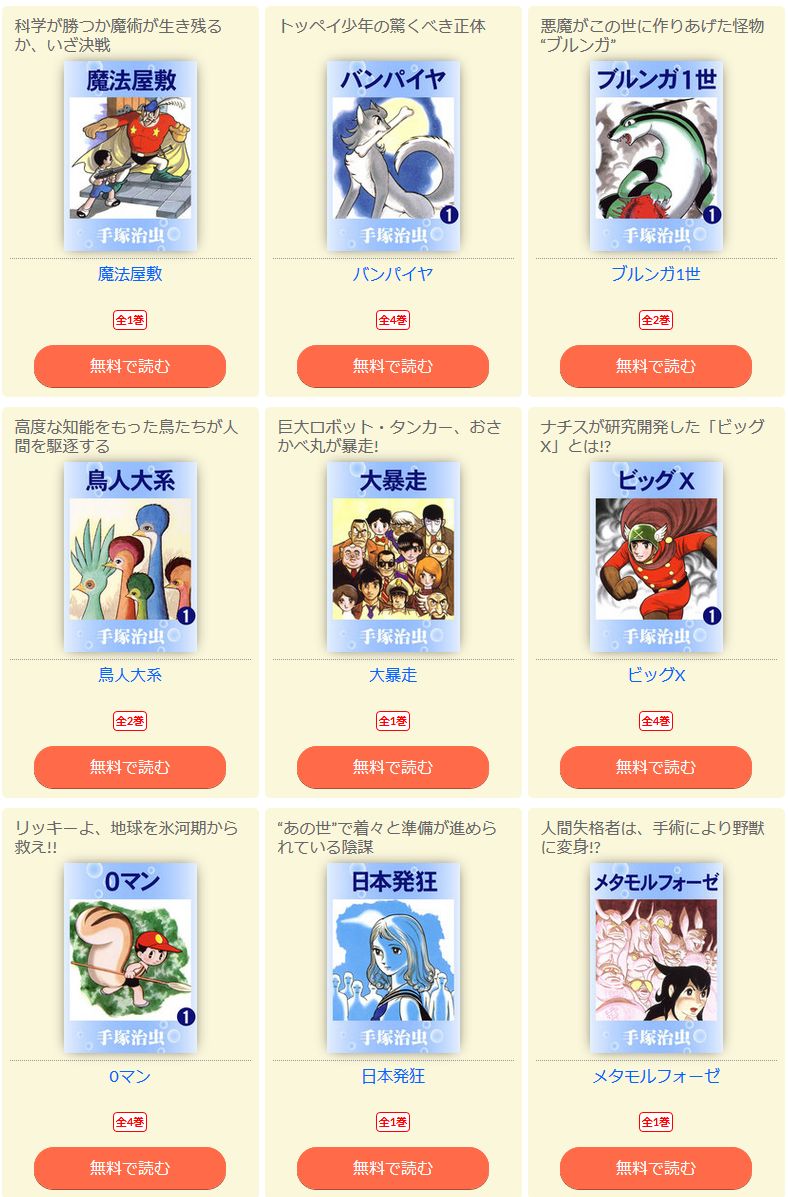The width and height of the screenshot is (788, 1197).
Task: Tap 無料で読む button for 0マン
Action: pyautogui.click(x=130, y=1168)
